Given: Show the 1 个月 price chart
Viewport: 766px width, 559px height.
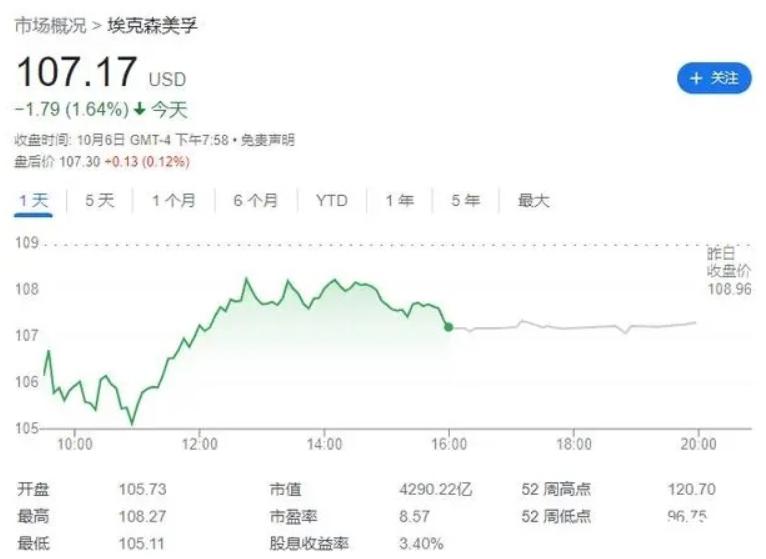Looking at the screenshot, I should click(x=173, y=201).
